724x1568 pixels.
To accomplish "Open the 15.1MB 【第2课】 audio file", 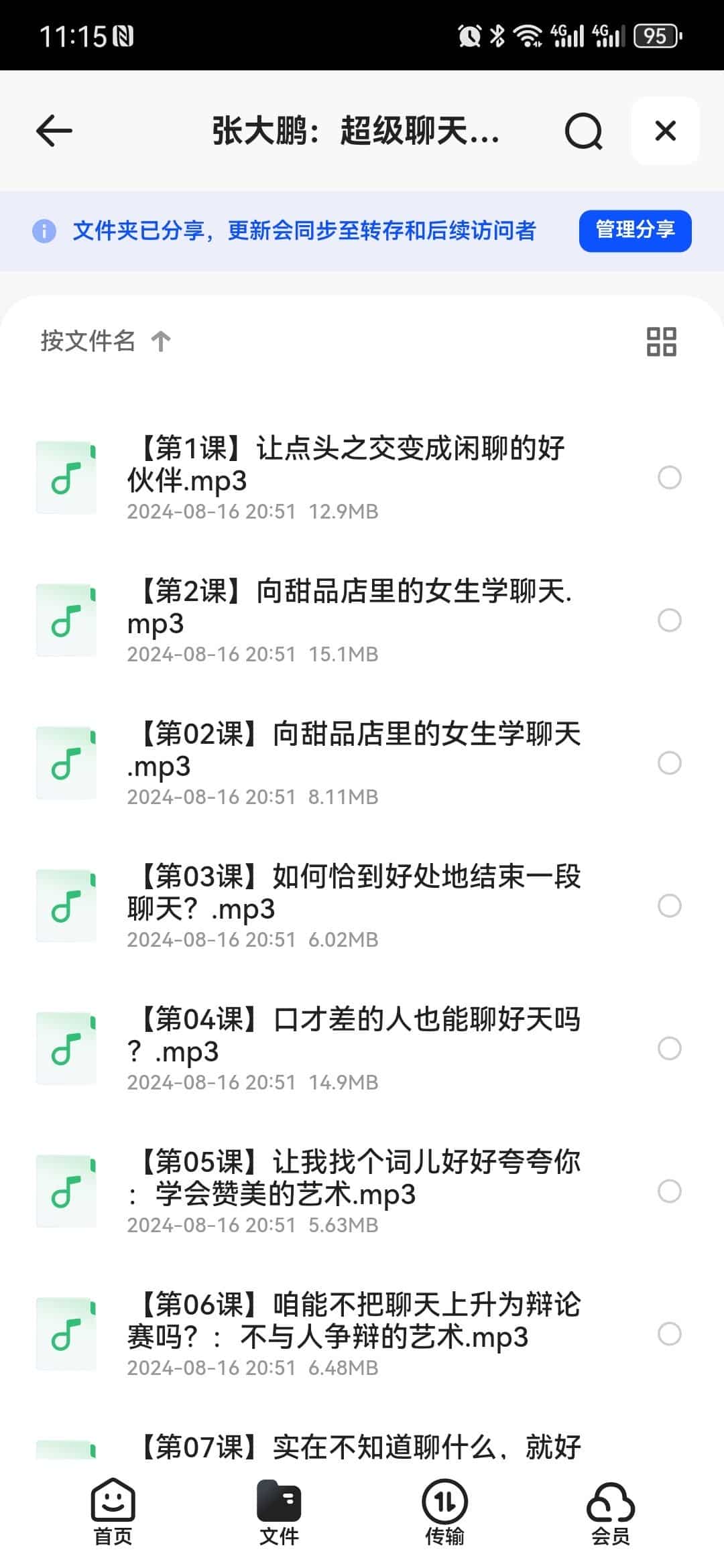I will (x=349, y=606).
